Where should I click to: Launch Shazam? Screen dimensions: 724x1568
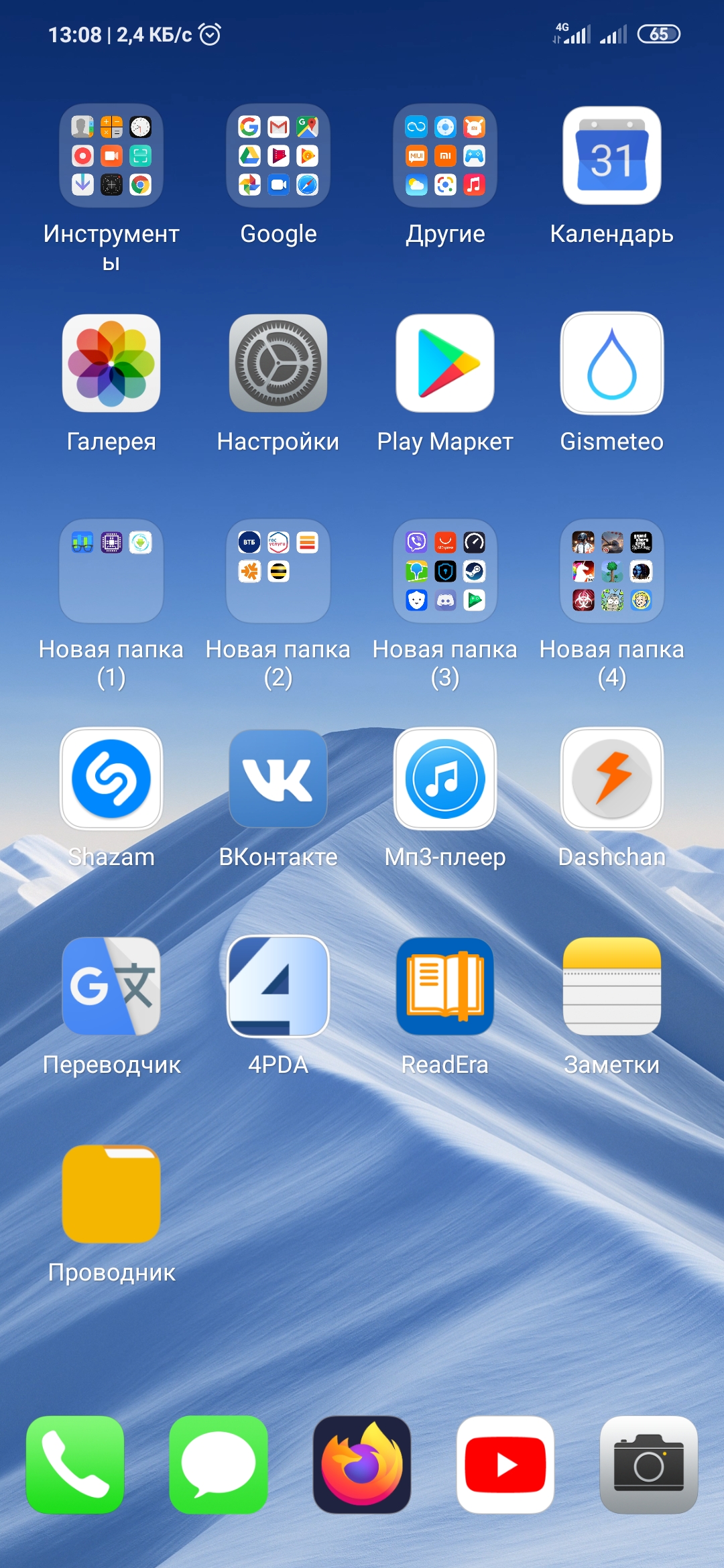[111, 779]
